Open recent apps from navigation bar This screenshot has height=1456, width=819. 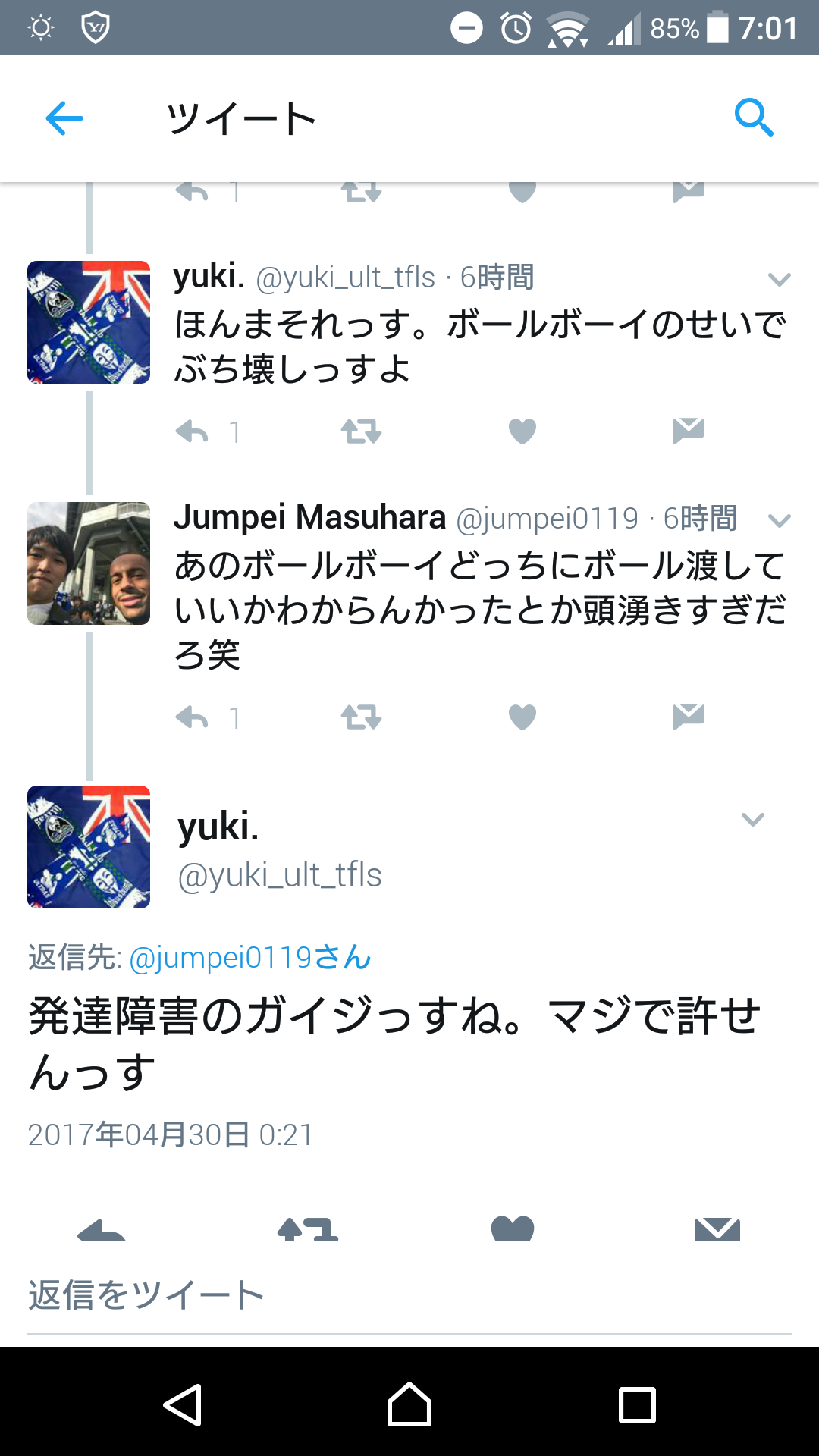[637, 1404]
